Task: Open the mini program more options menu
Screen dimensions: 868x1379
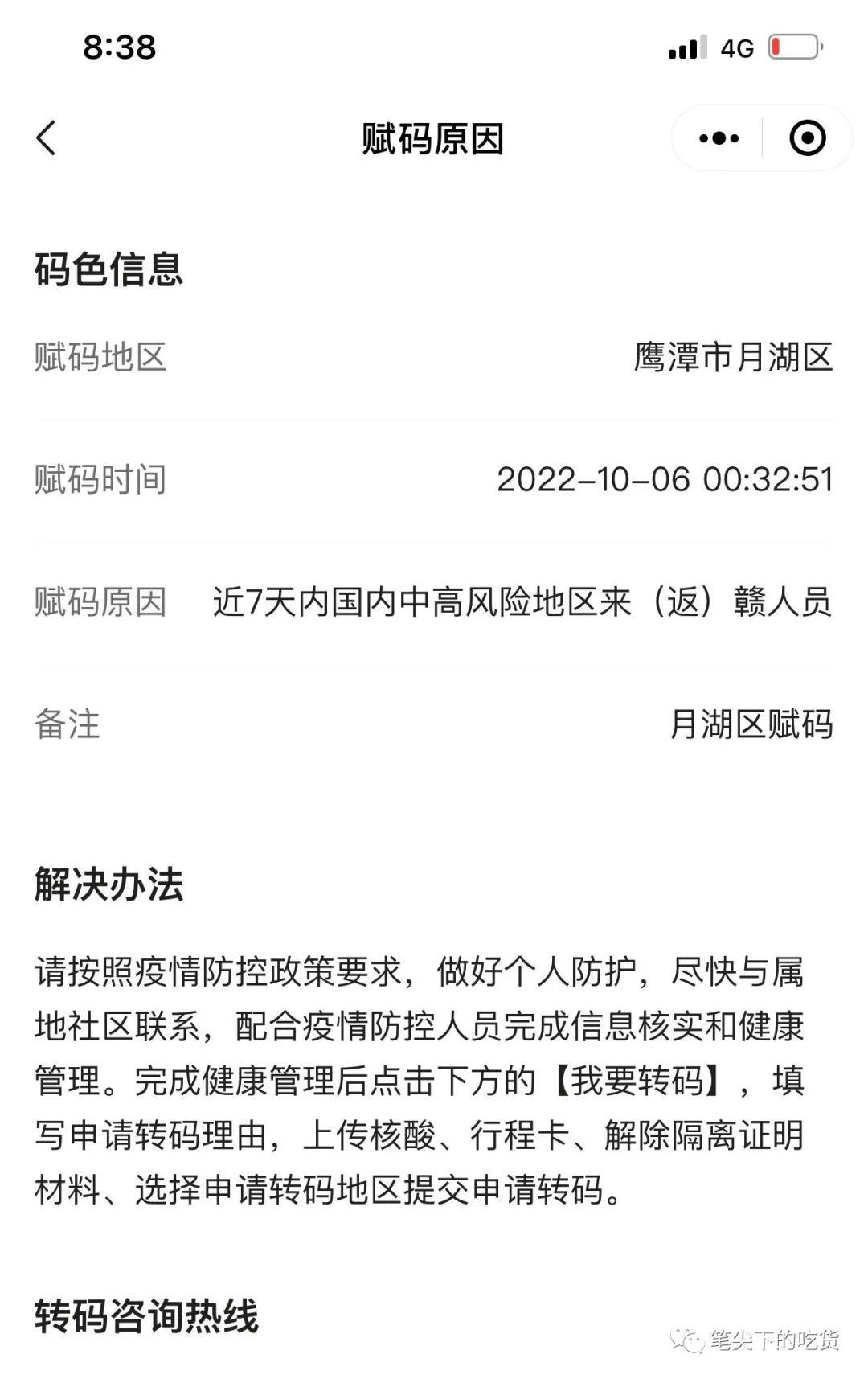Action: [719, 138]
